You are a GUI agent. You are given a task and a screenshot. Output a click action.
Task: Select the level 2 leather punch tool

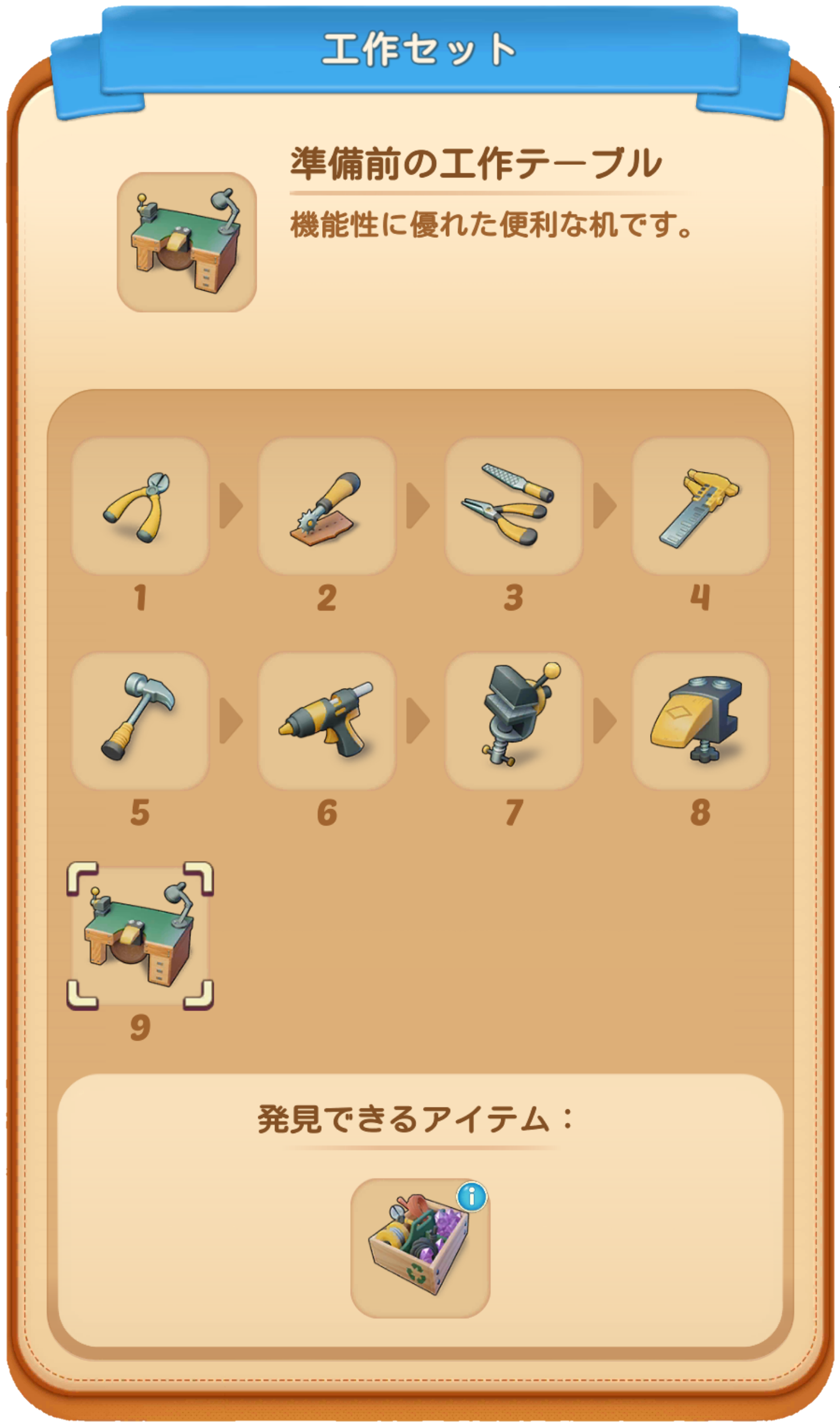(327, 506)
